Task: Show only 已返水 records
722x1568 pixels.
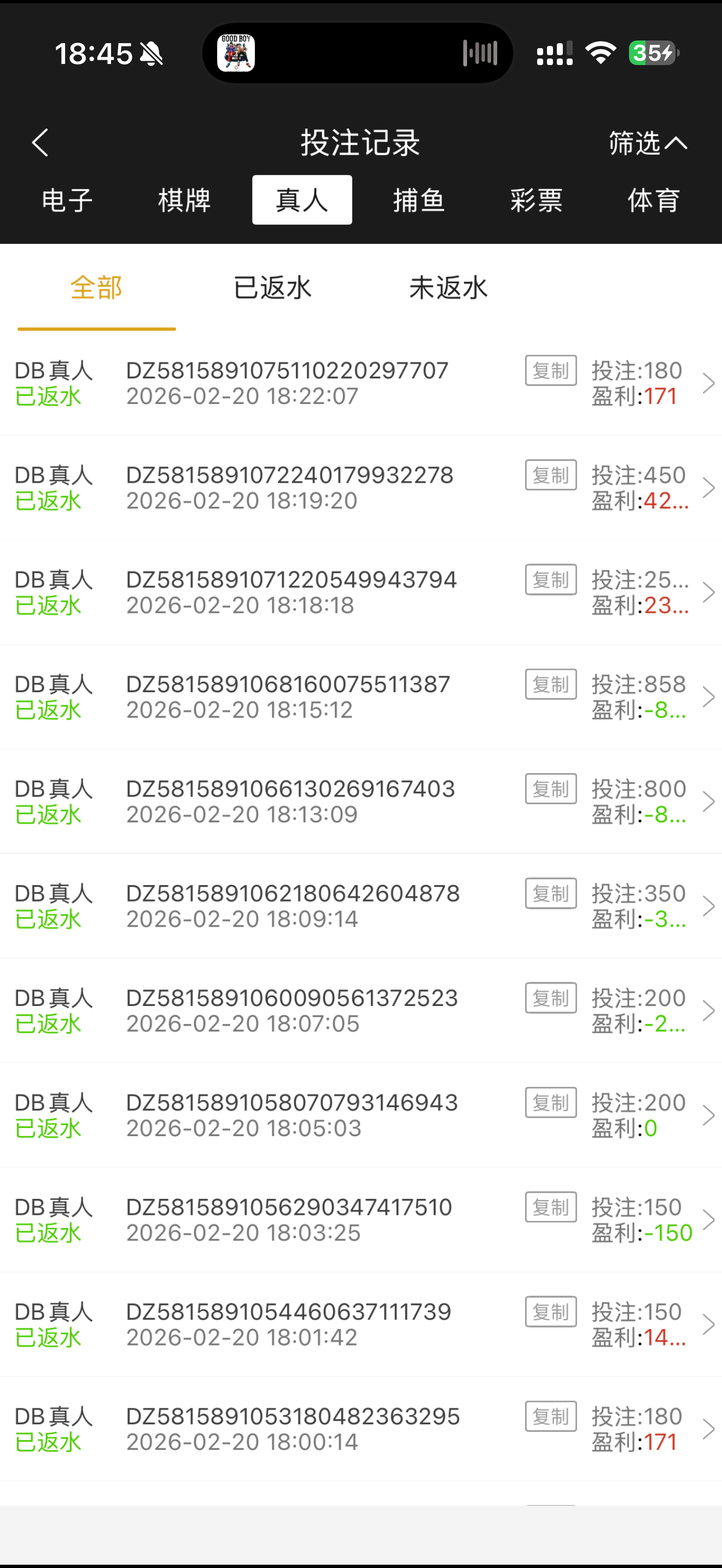Action: pyautogui.click(x=272, y=288)
